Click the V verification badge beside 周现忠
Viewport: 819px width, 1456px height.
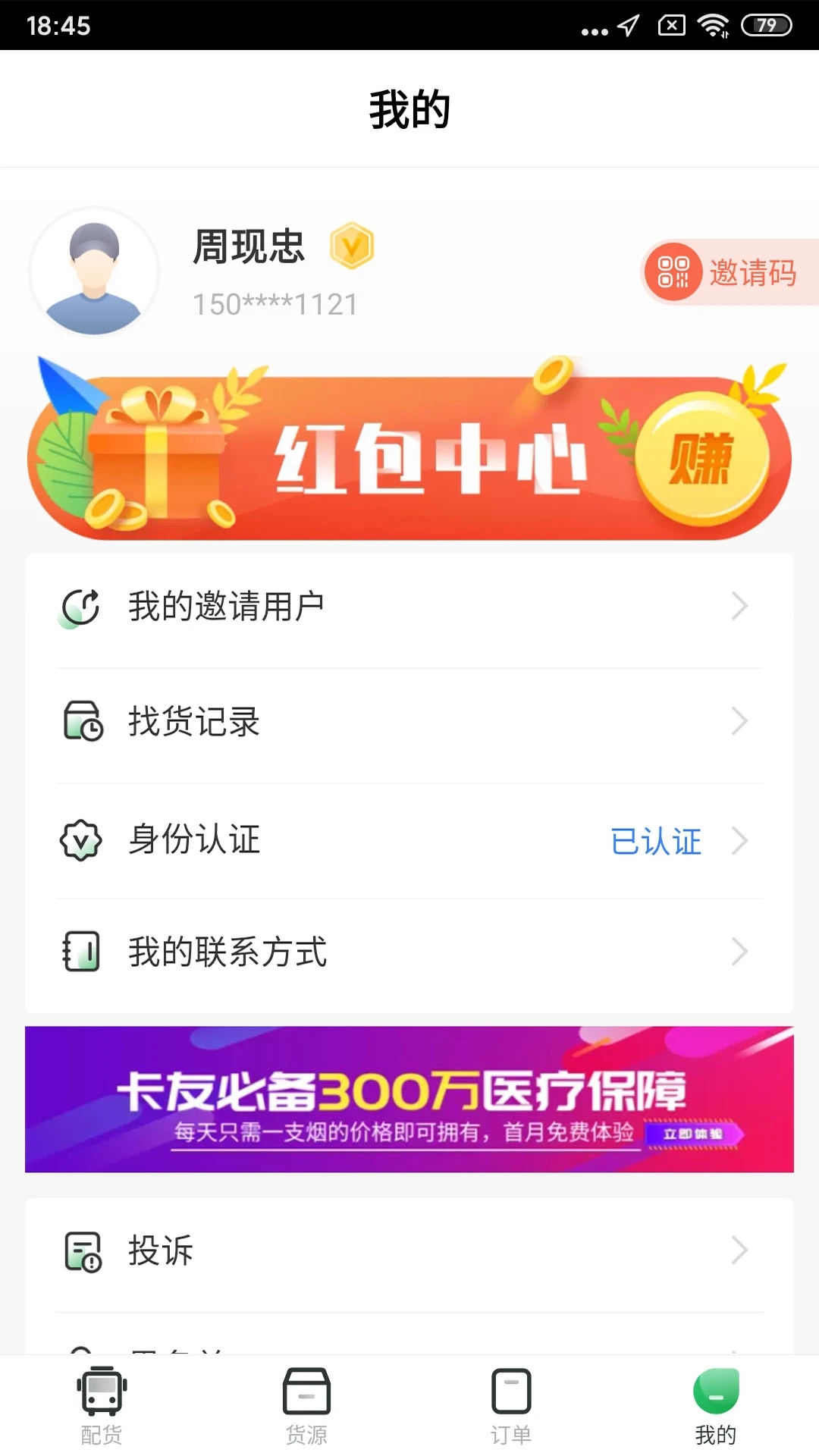point(350,245)
